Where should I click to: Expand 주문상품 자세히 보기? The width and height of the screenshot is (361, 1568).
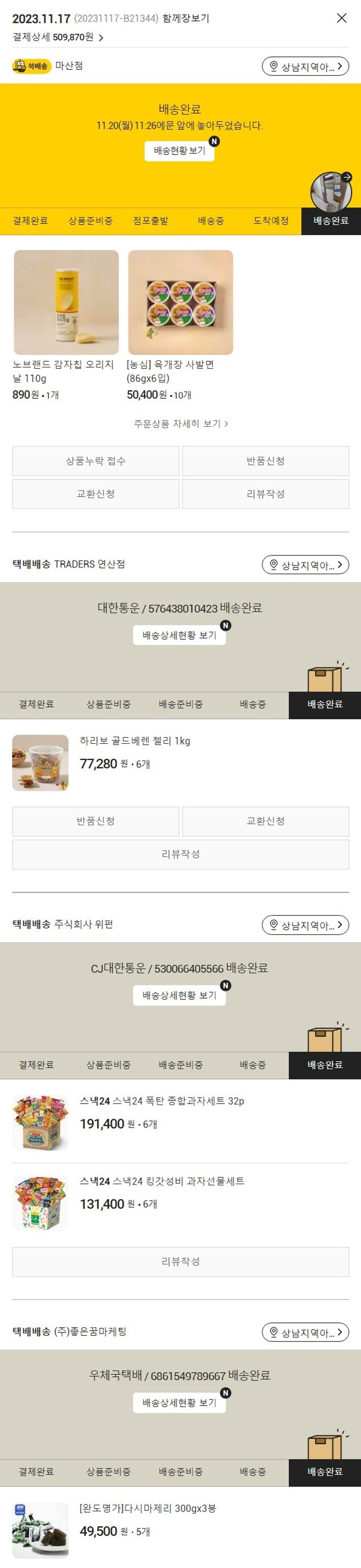180,423
